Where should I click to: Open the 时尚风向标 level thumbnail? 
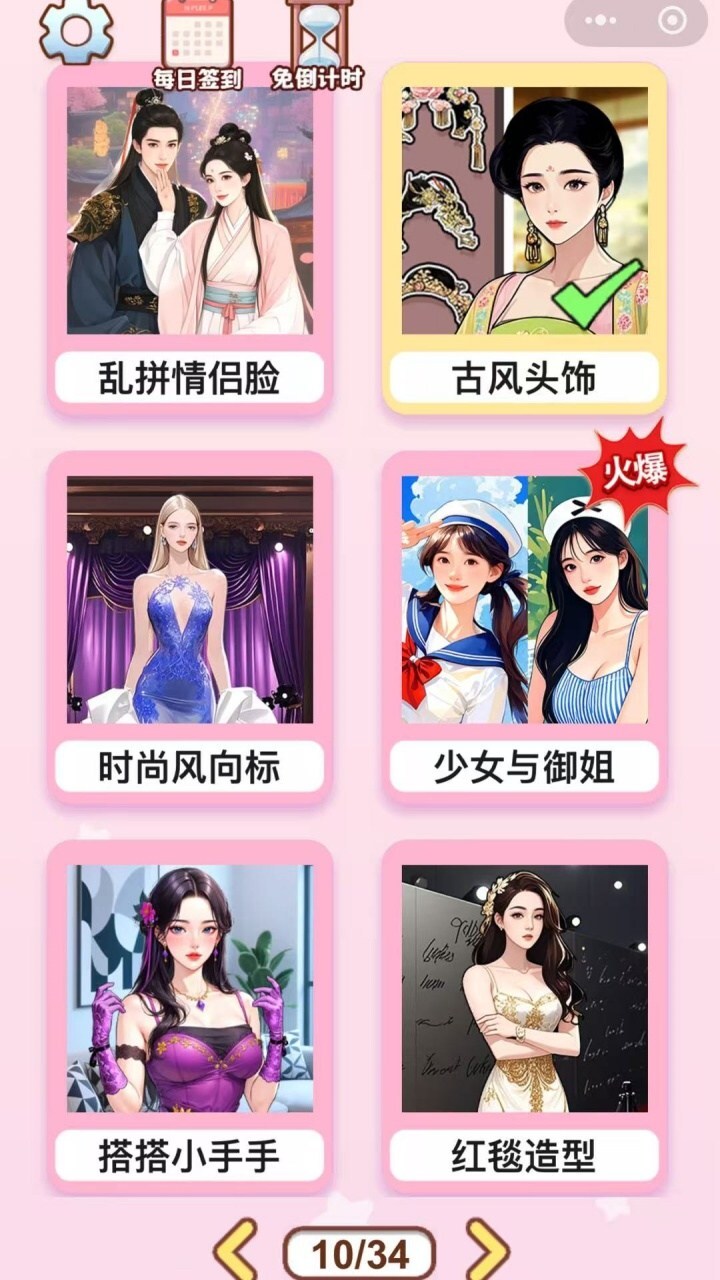[192, 600]
